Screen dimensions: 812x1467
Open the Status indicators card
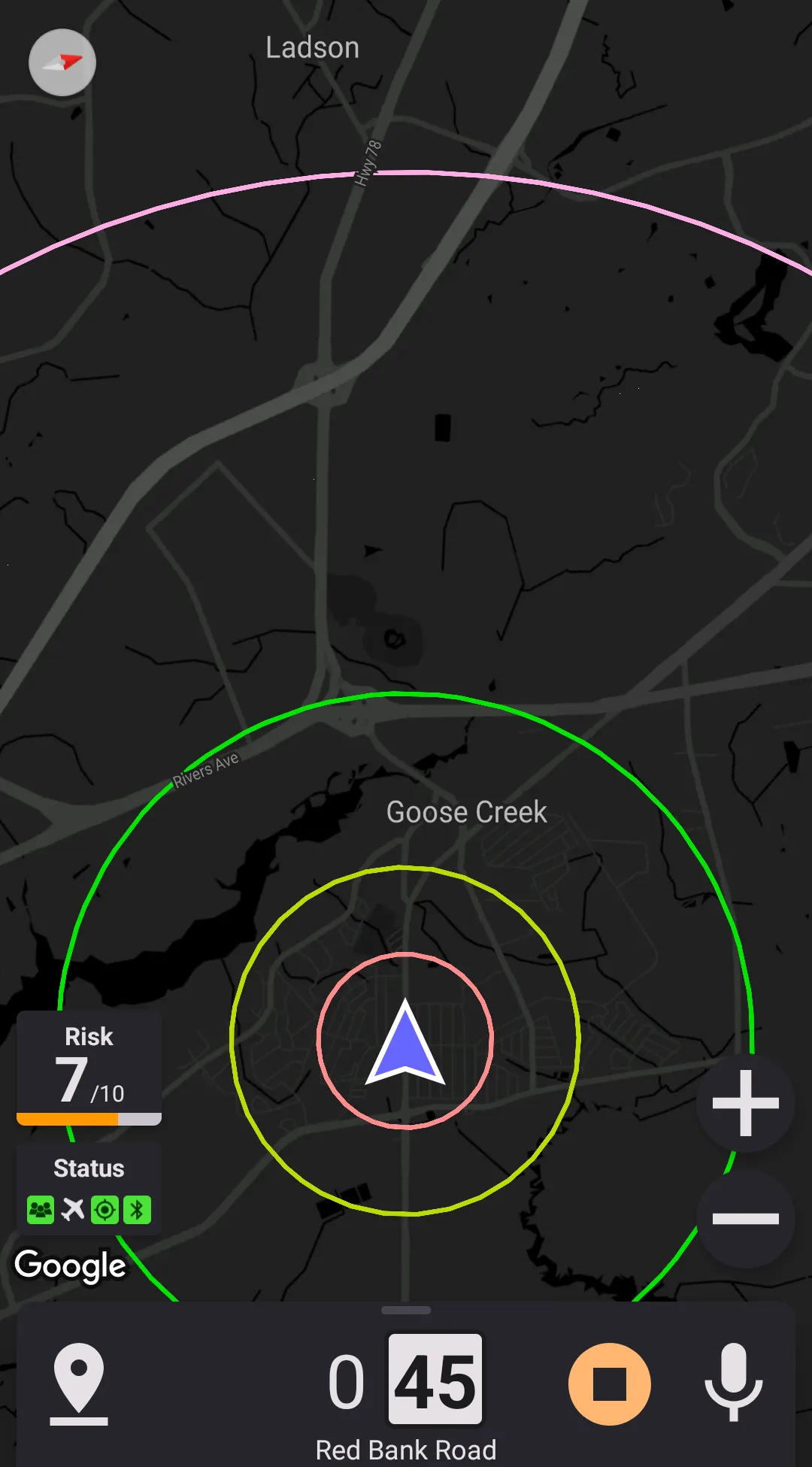pyautogui.click(x=89, y=1190)
